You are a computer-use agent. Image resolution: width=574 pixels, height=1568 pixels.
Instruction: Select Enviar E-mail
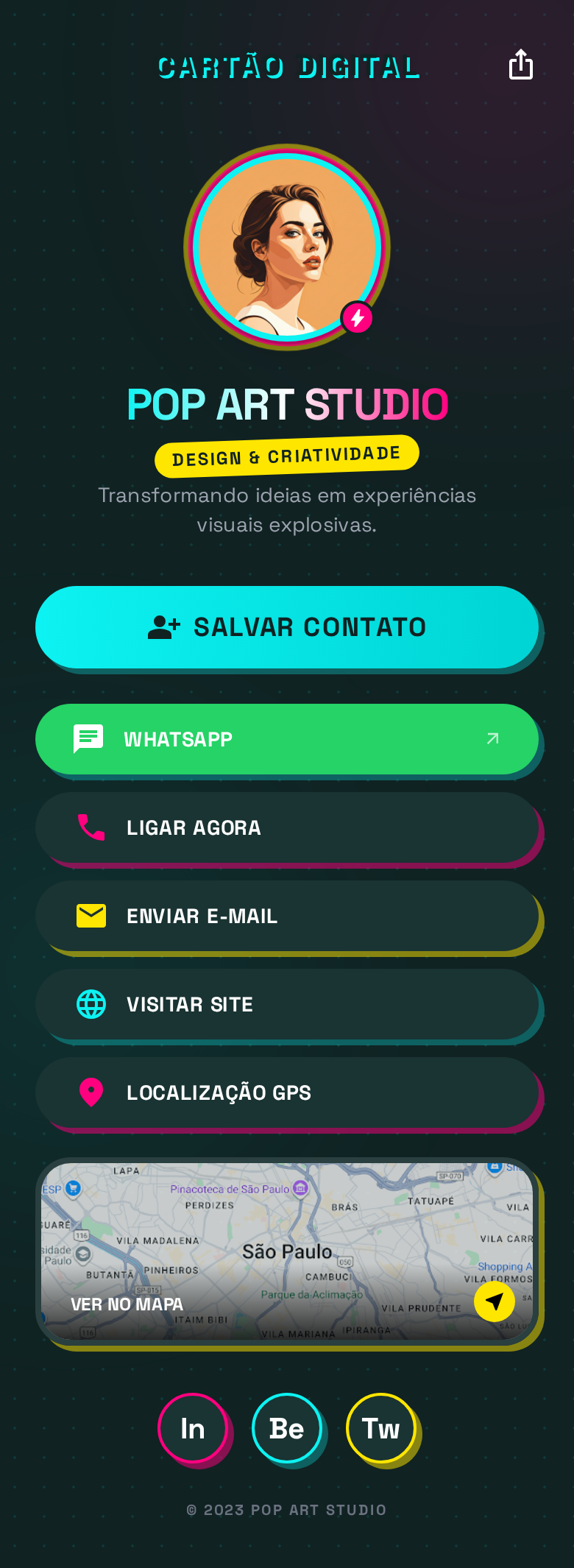pyautogui.click(x=287, y=916)
